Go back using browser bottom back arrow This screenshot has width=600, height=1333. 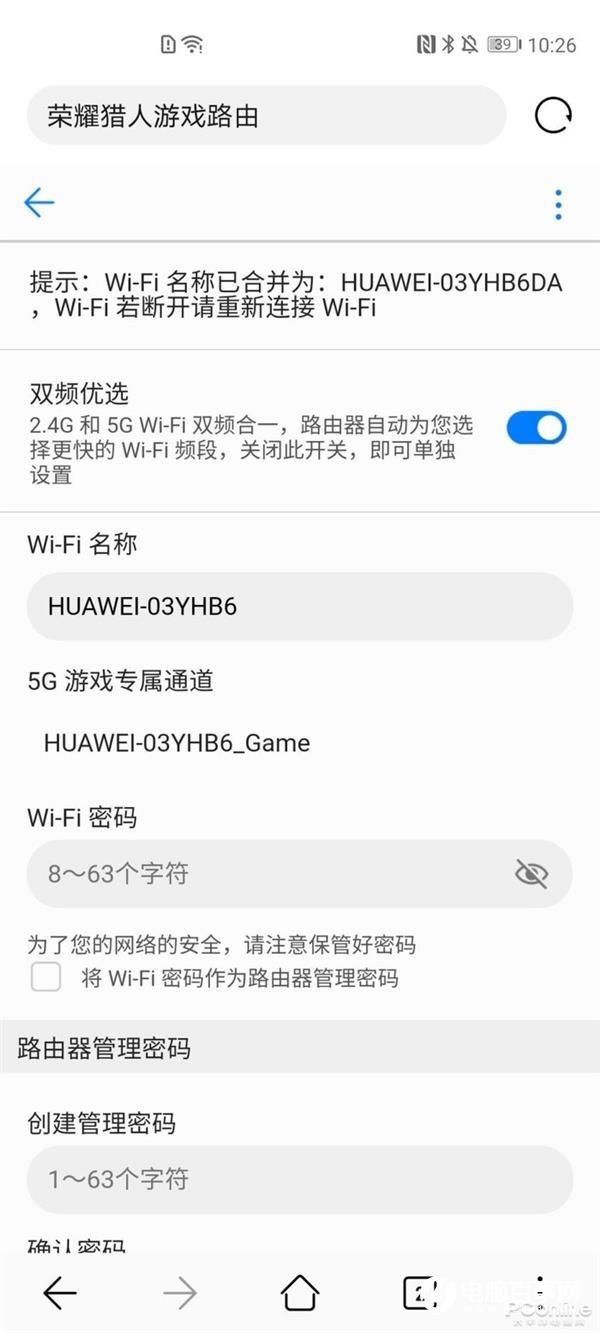(60, 1293)
